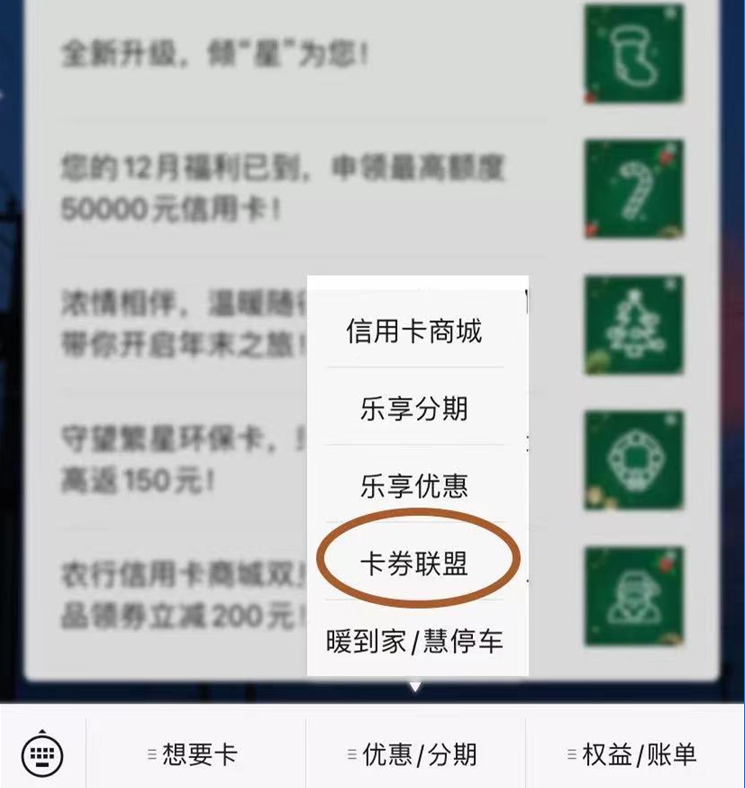
Task: Choose 乐享分期 in the popup menu
Action: (414, 408)
